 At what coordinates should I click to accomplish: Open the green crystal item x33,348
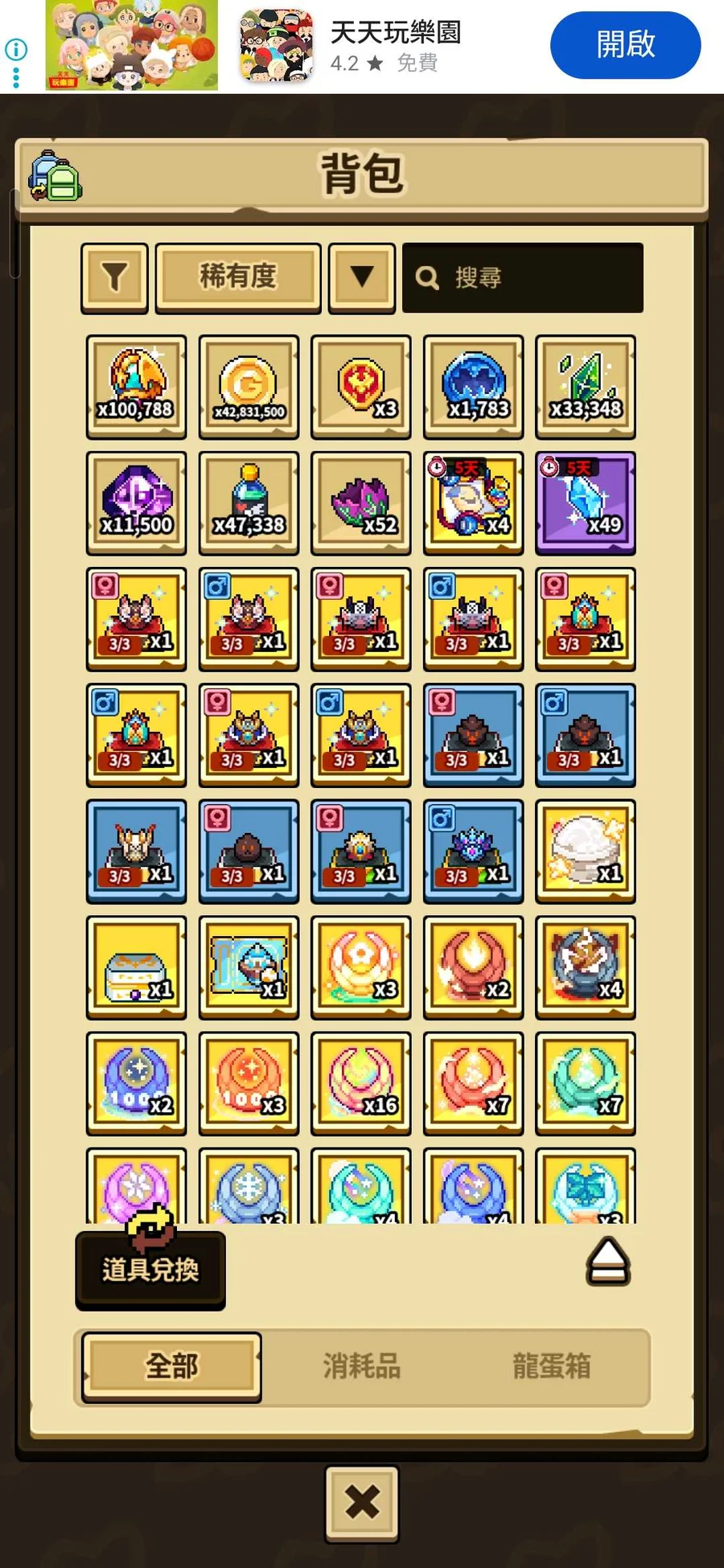pos(586,387)
